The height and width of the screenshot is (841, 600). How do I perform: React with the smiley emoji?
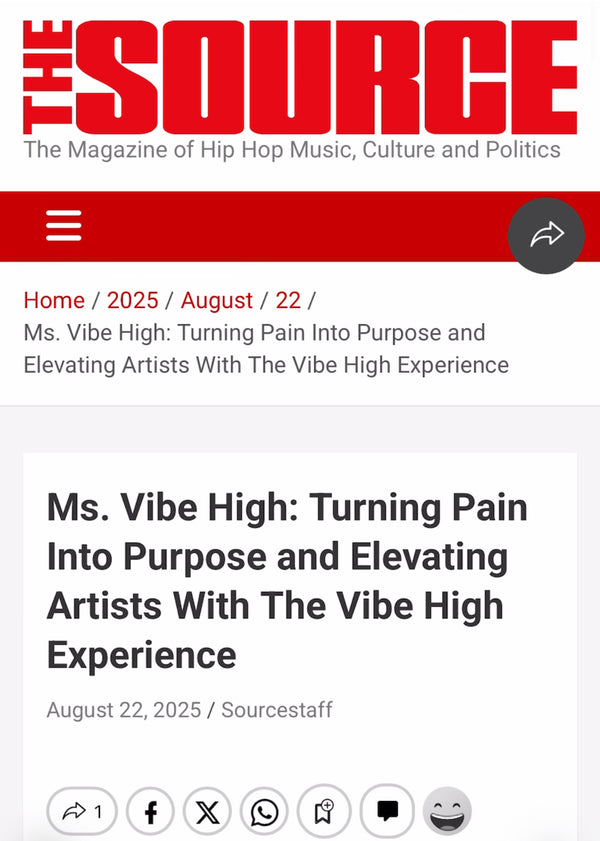pyautogui.click(x=447, y=812)
